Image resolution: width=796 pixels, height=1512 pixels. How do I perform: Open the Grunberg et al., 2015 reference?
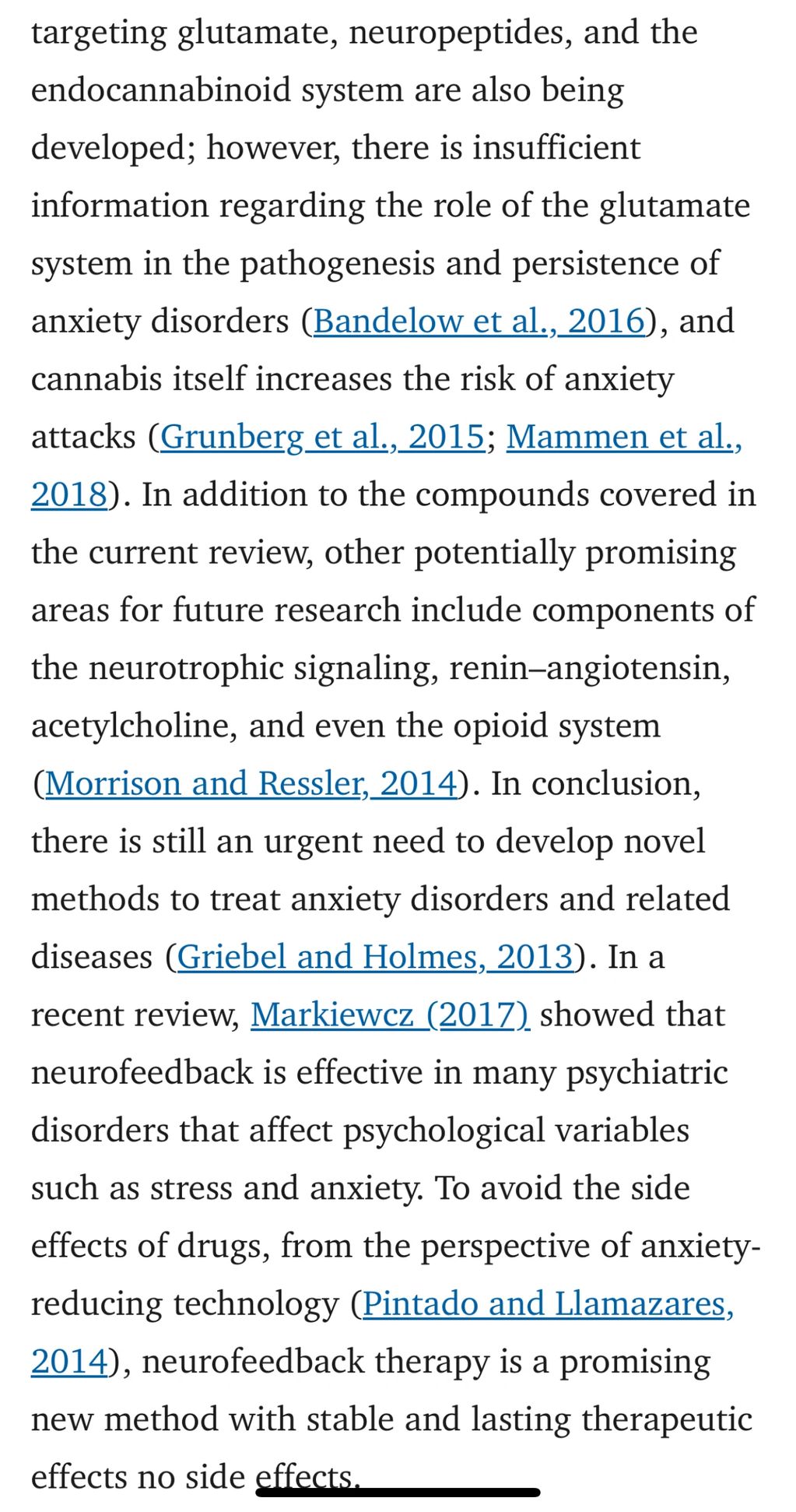point(322,436)
